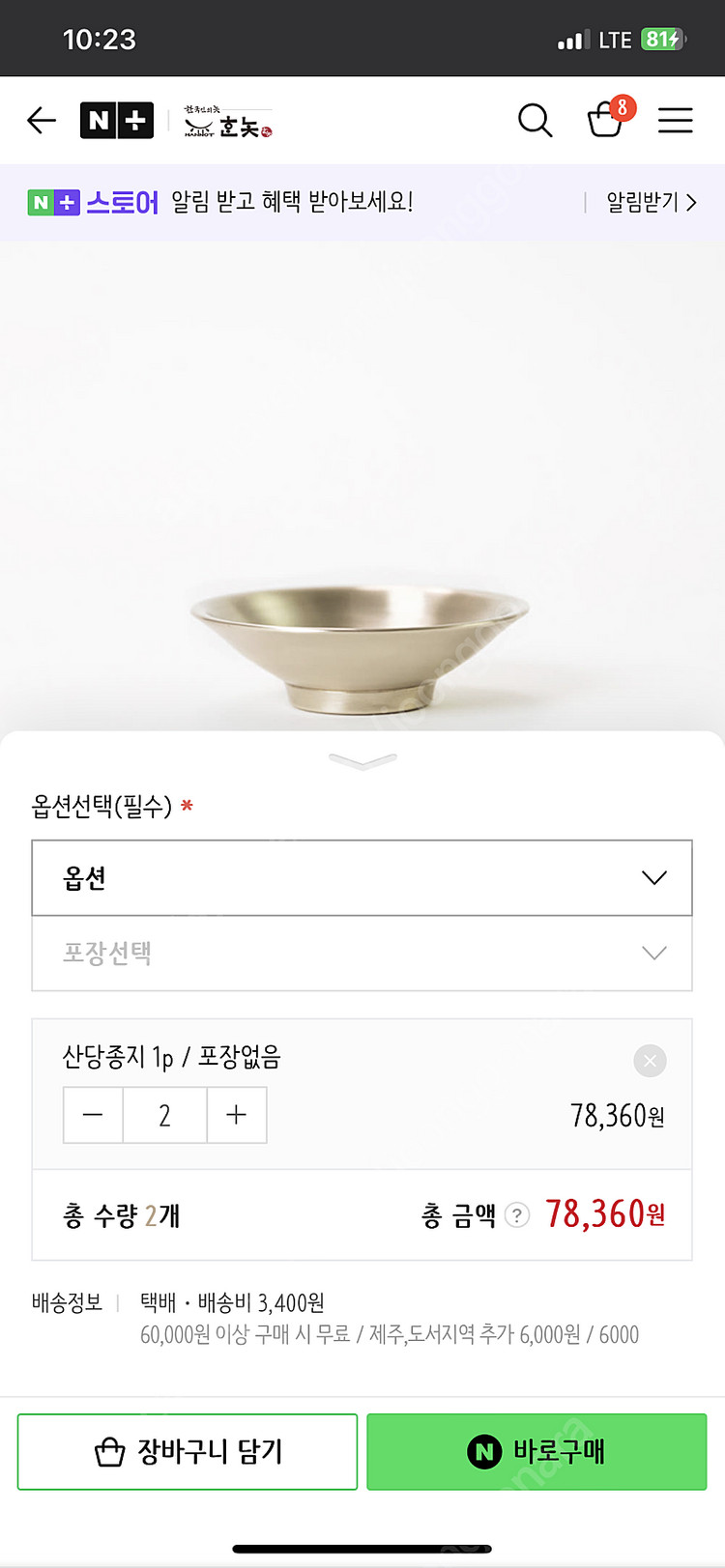Open the hamburger menu icon
Image resolution: width=725 pixels, height=1568 pixels.
pos(675,120)
